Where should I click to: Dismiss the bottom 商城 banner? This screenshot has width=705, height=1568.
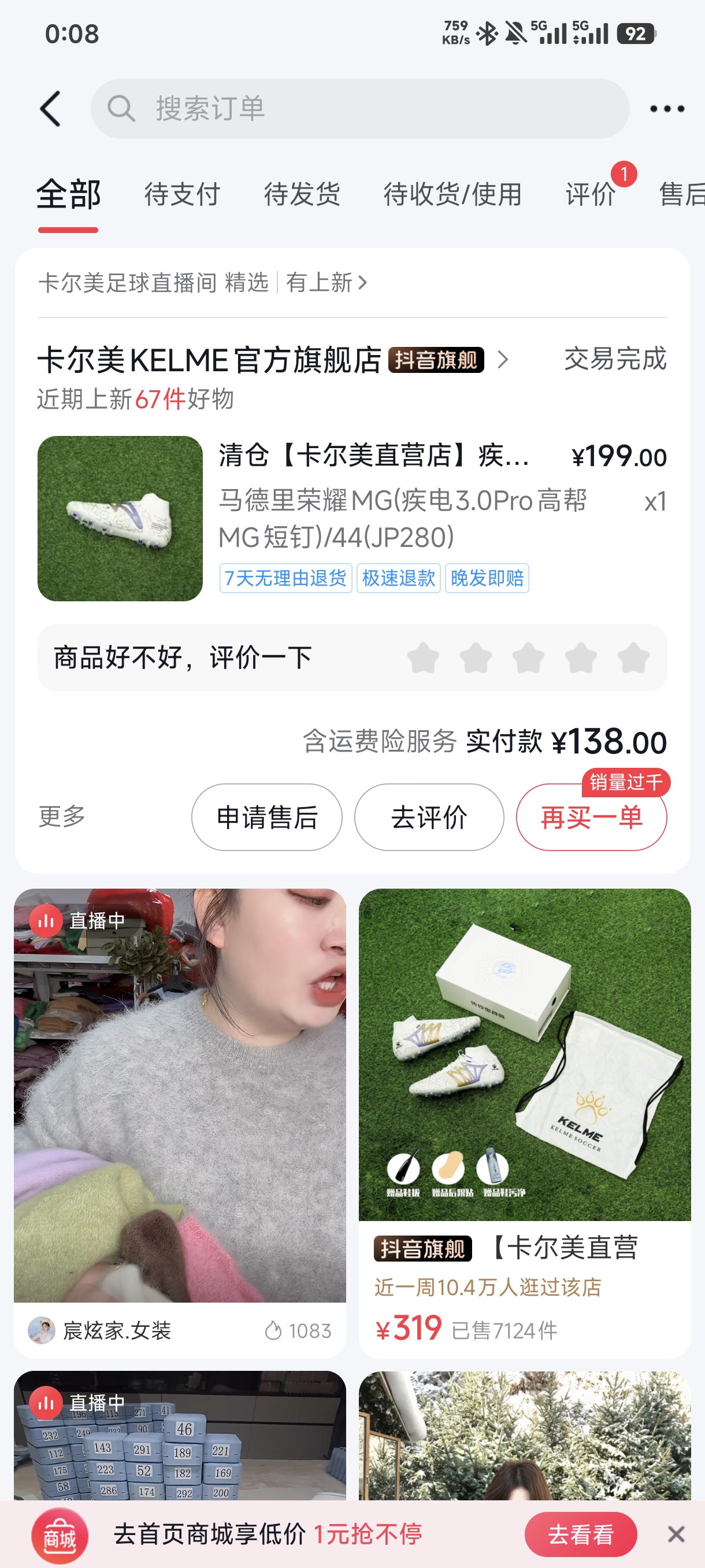click(676, 1534)
